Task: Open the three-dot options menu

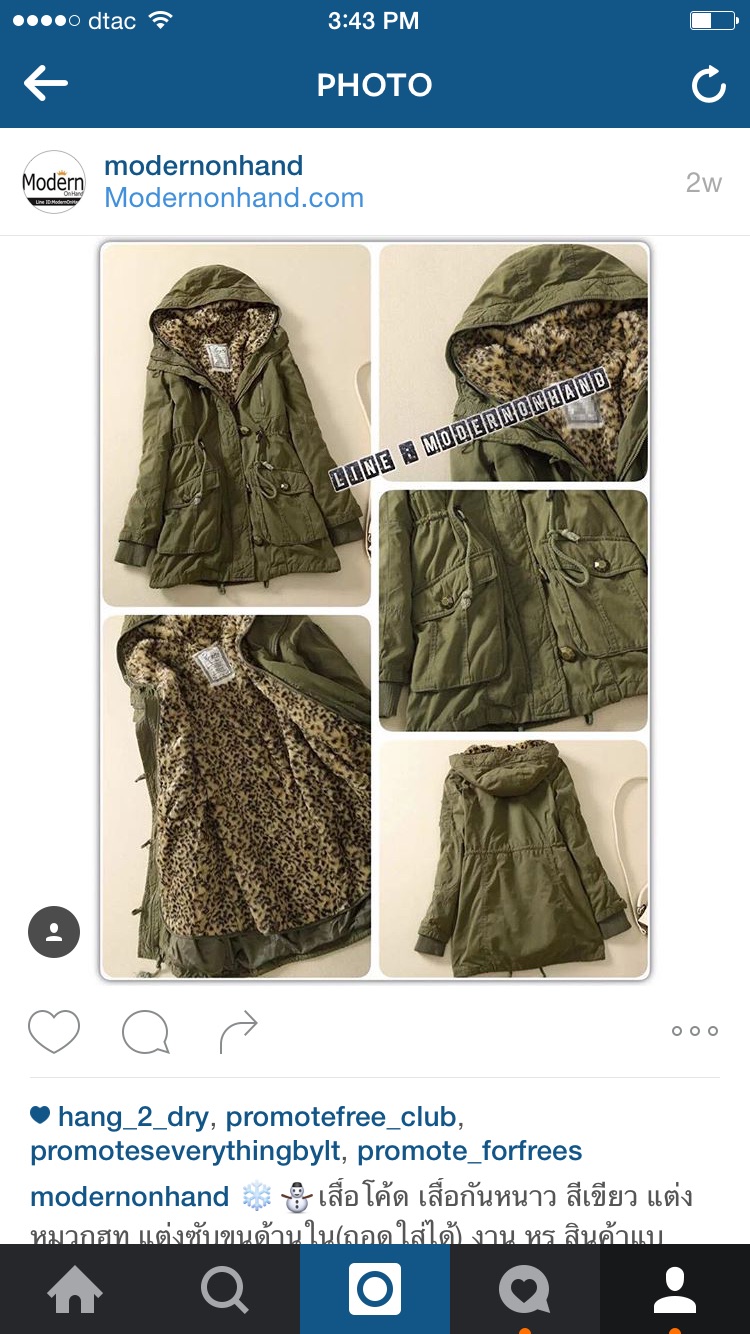Action: pos(694,1031)
